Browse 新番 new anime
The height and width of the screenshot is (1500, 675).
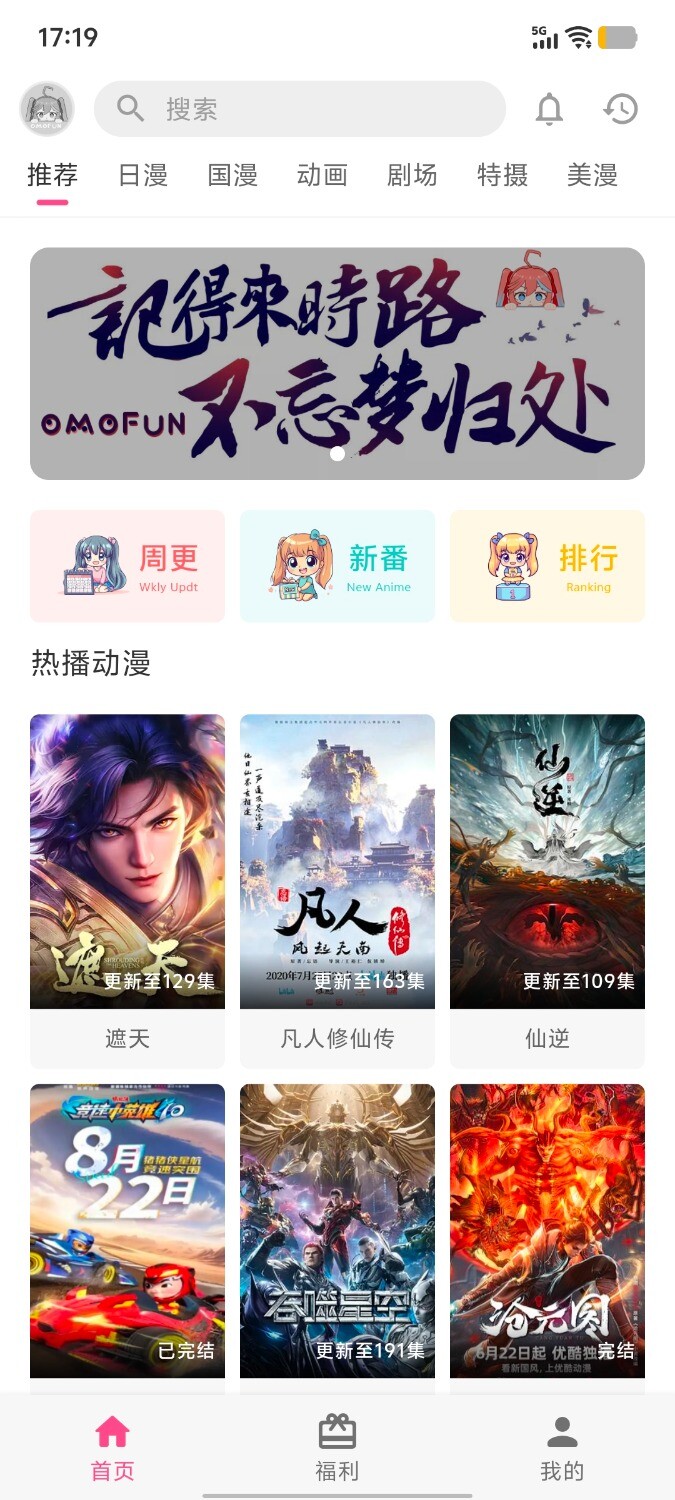pyautogui.click(x=337, y=566)
